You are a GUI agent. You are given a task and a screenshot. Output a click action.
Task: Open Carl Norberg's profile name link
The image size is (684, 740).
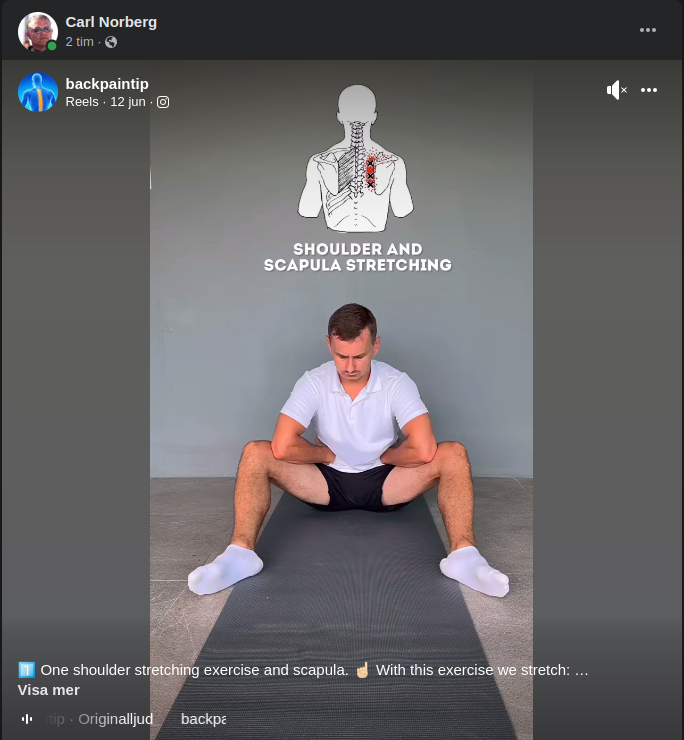[111, 22]
